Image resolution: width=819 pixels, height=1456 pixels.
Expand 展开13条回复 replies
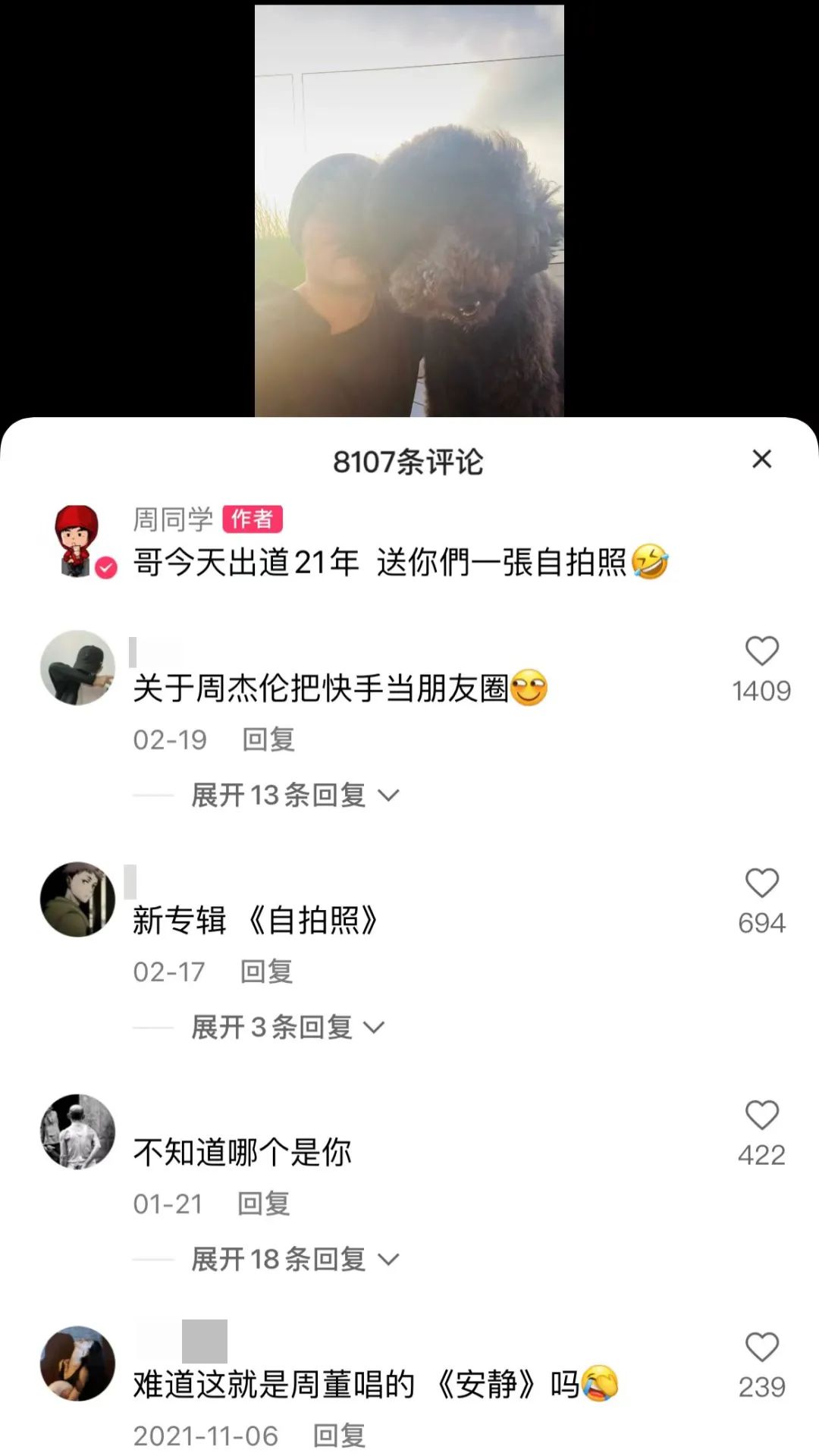(294, 795)
